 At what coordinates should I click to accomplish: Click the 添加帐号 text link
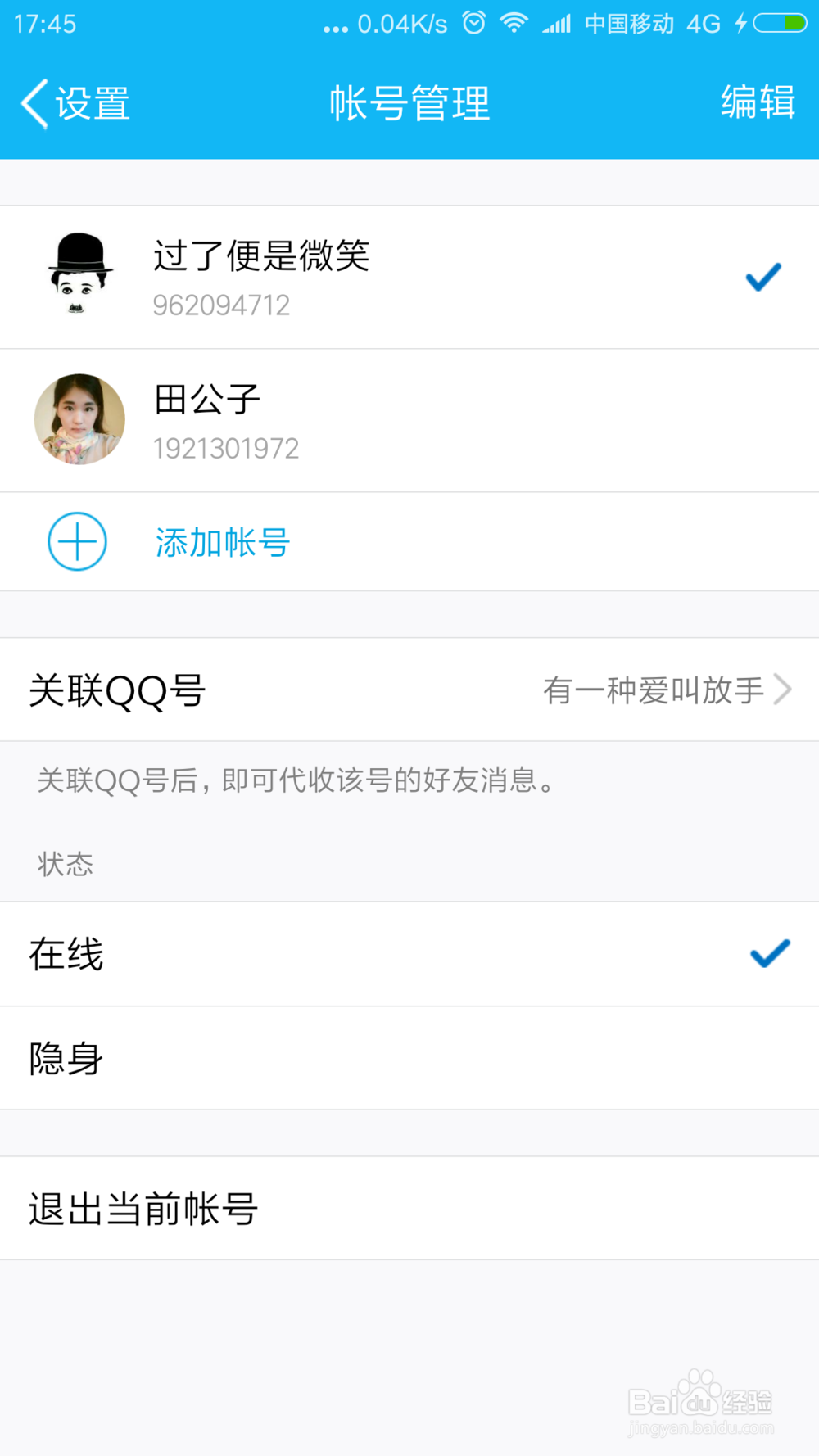tap(221, 543)
